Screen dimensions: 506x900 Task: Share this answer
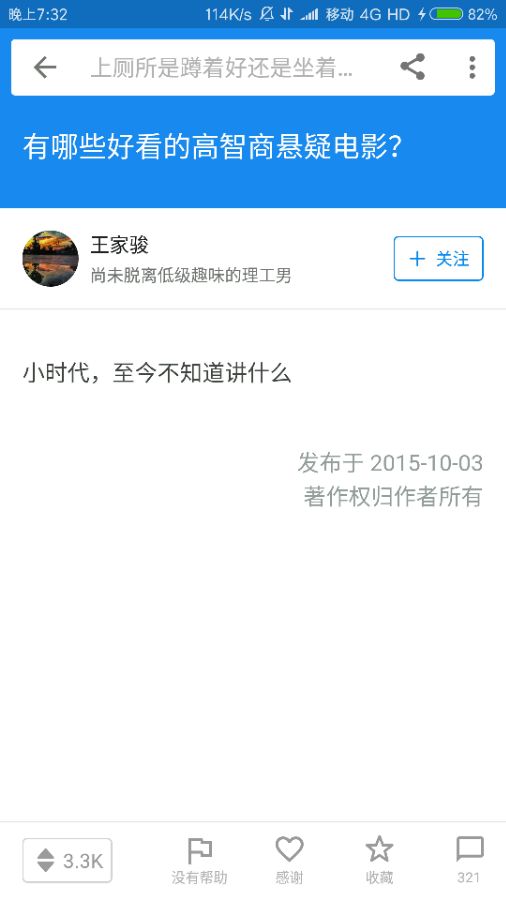412,67
